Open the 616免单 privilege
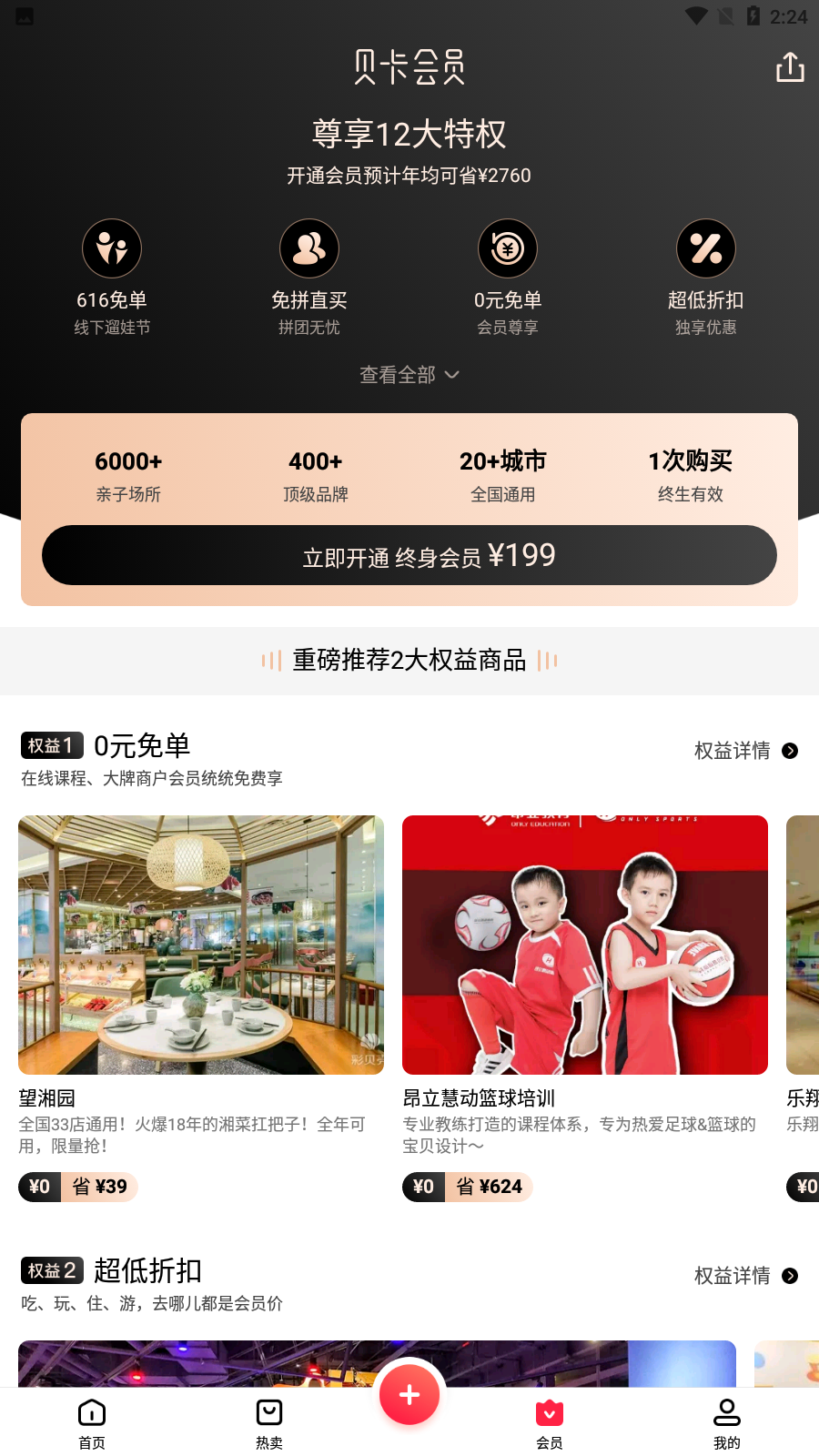Screen dimensions: 819x1456 pyautogui.click(x=112, y=248)
